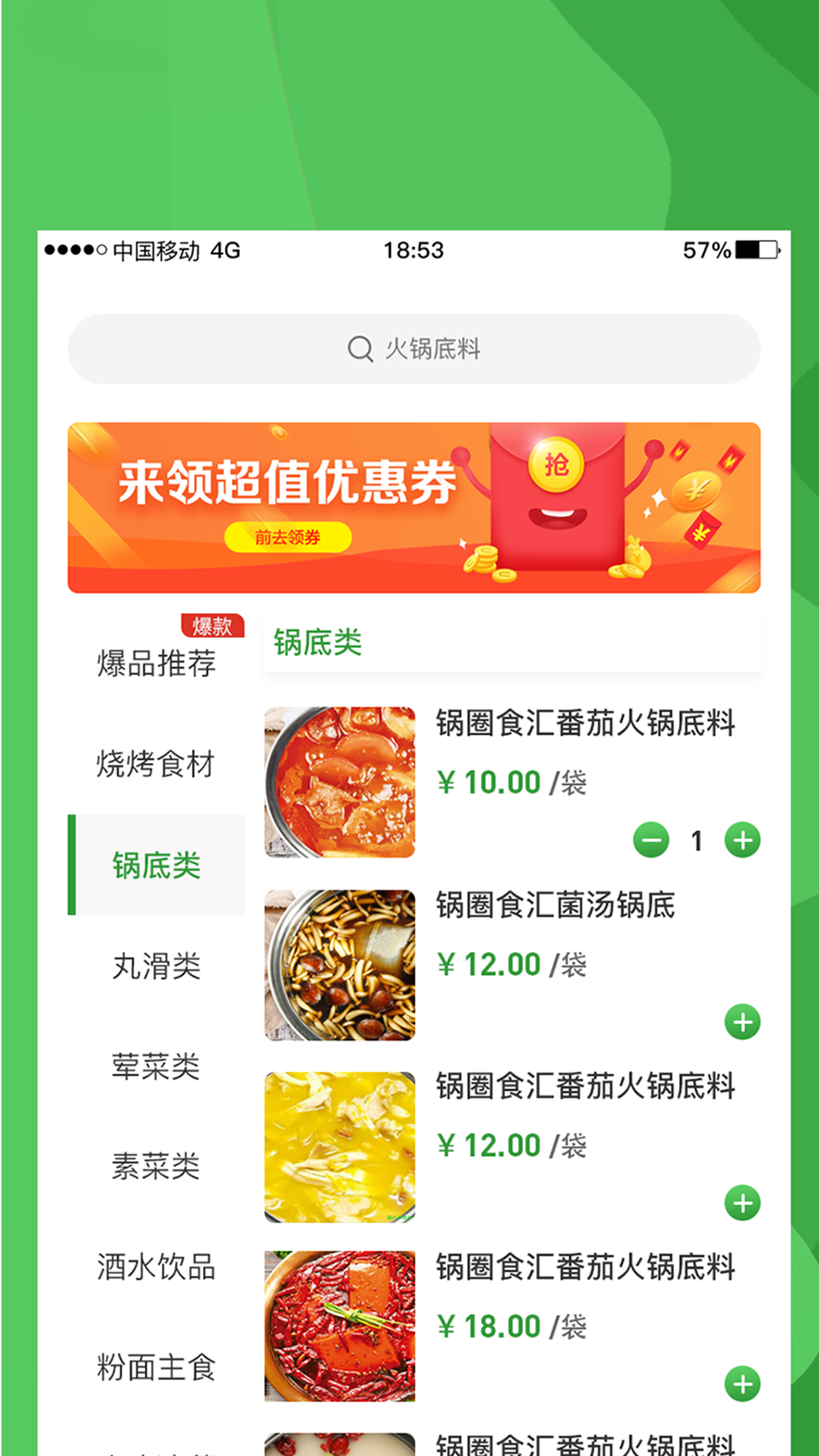This screenshot has height=1456, width=819.
Task: Tap the tomato hotpot base product thumbnail
Action: (339, 781)
